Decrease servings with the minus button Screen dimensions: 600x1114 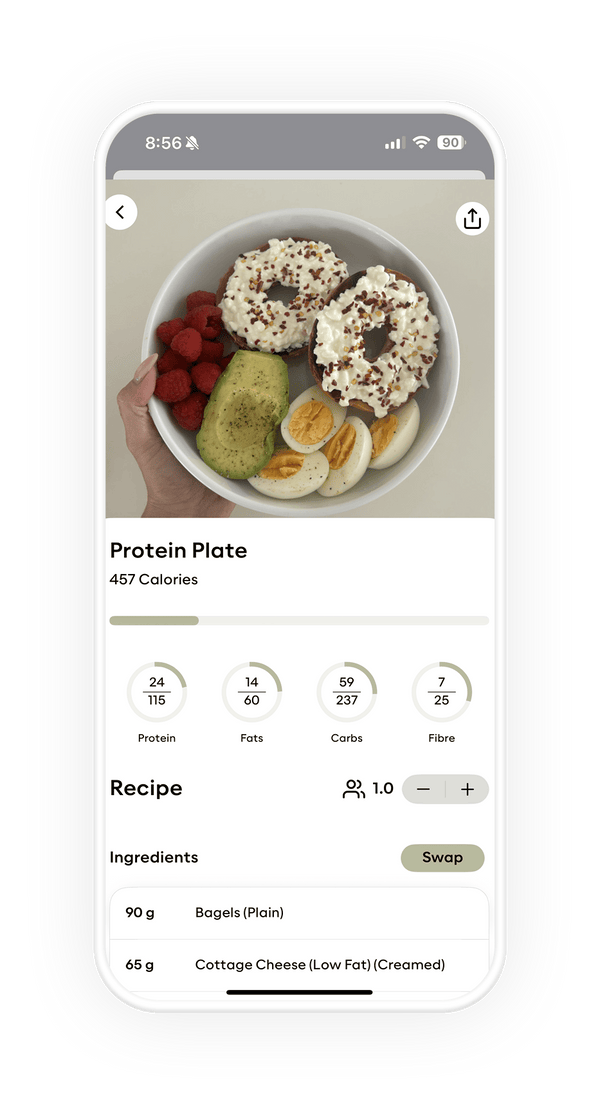[424, 789]
